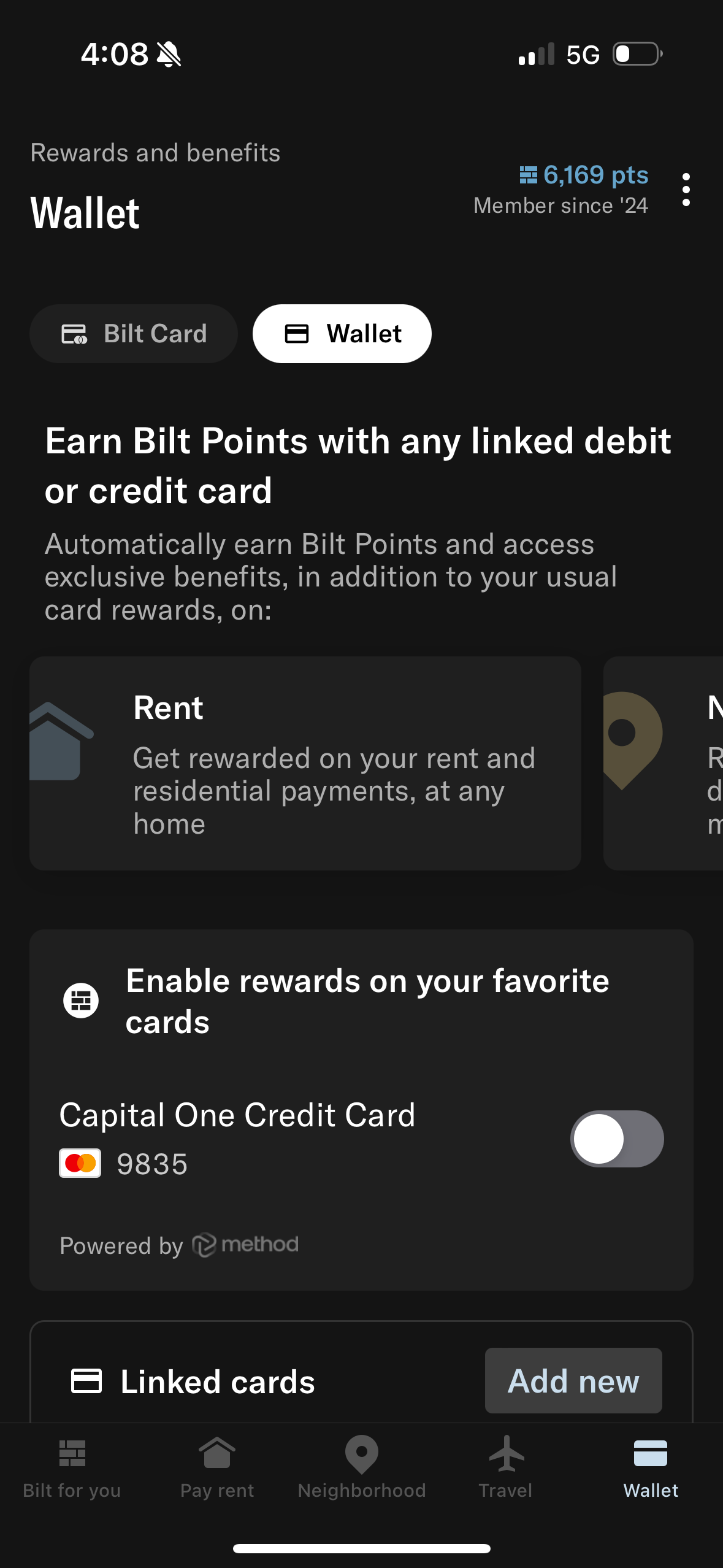Enable rewards on Capital One Credit Card
The image size is (723, 1568).
(616, 1139)
